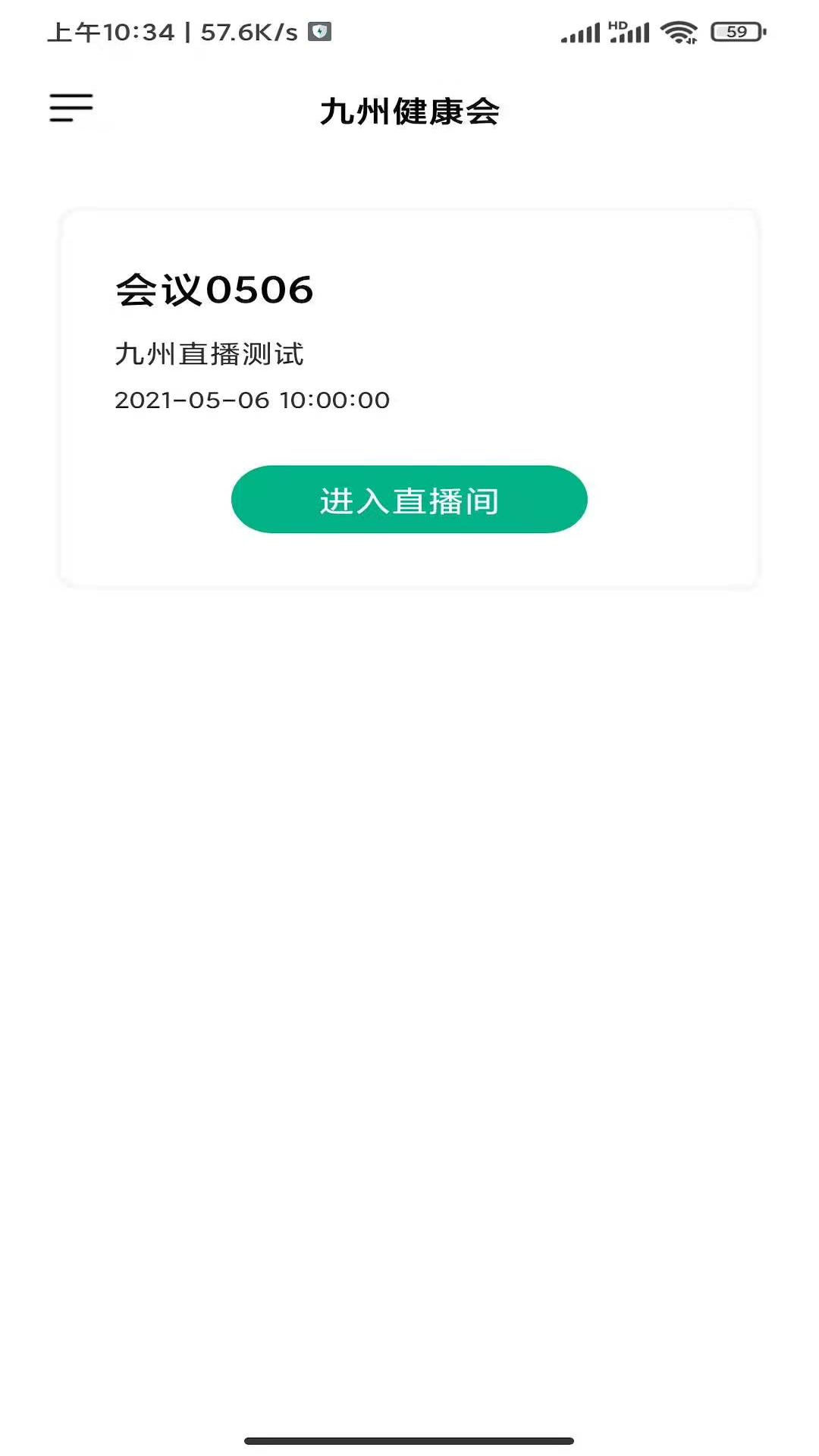Tap the 进入直播间 button
The width and height of the screenshot is (819, 1456).
409,500
